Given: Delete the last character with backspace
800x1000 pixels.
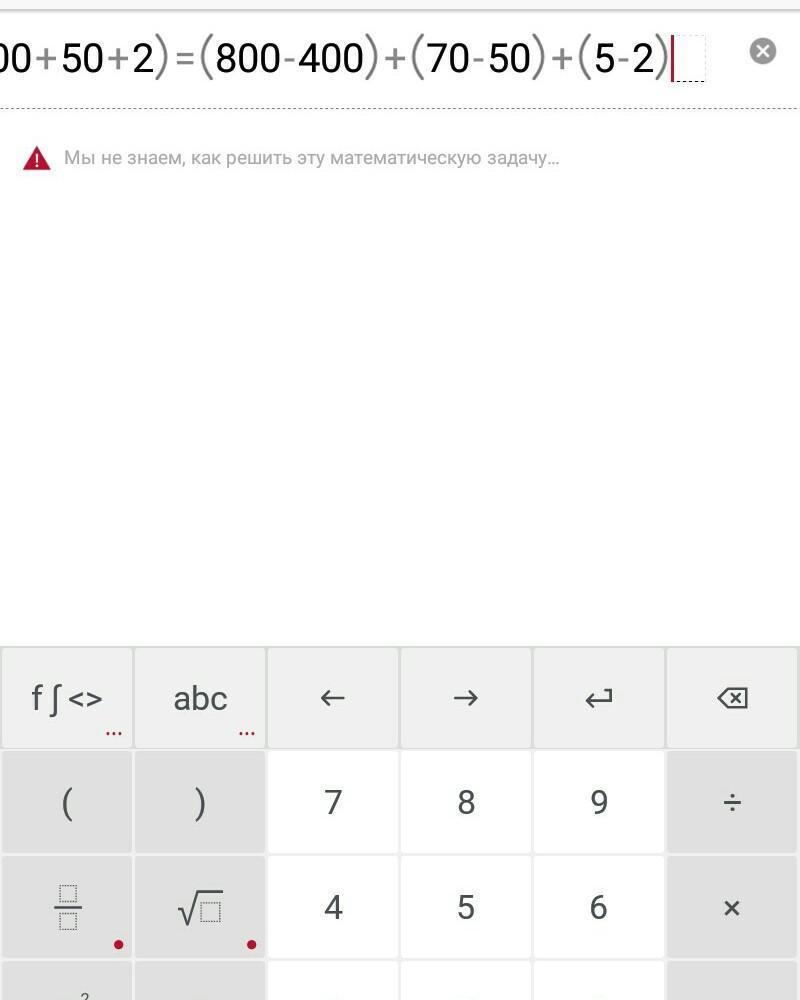Looking at the screenshot, I should (x=732, y=698).
